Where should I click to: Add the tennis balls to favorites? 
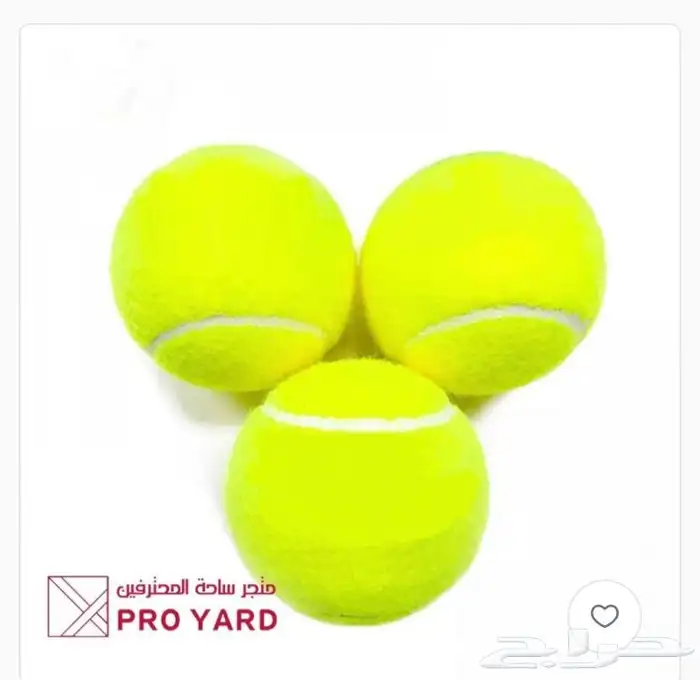(x=604, y=616)
